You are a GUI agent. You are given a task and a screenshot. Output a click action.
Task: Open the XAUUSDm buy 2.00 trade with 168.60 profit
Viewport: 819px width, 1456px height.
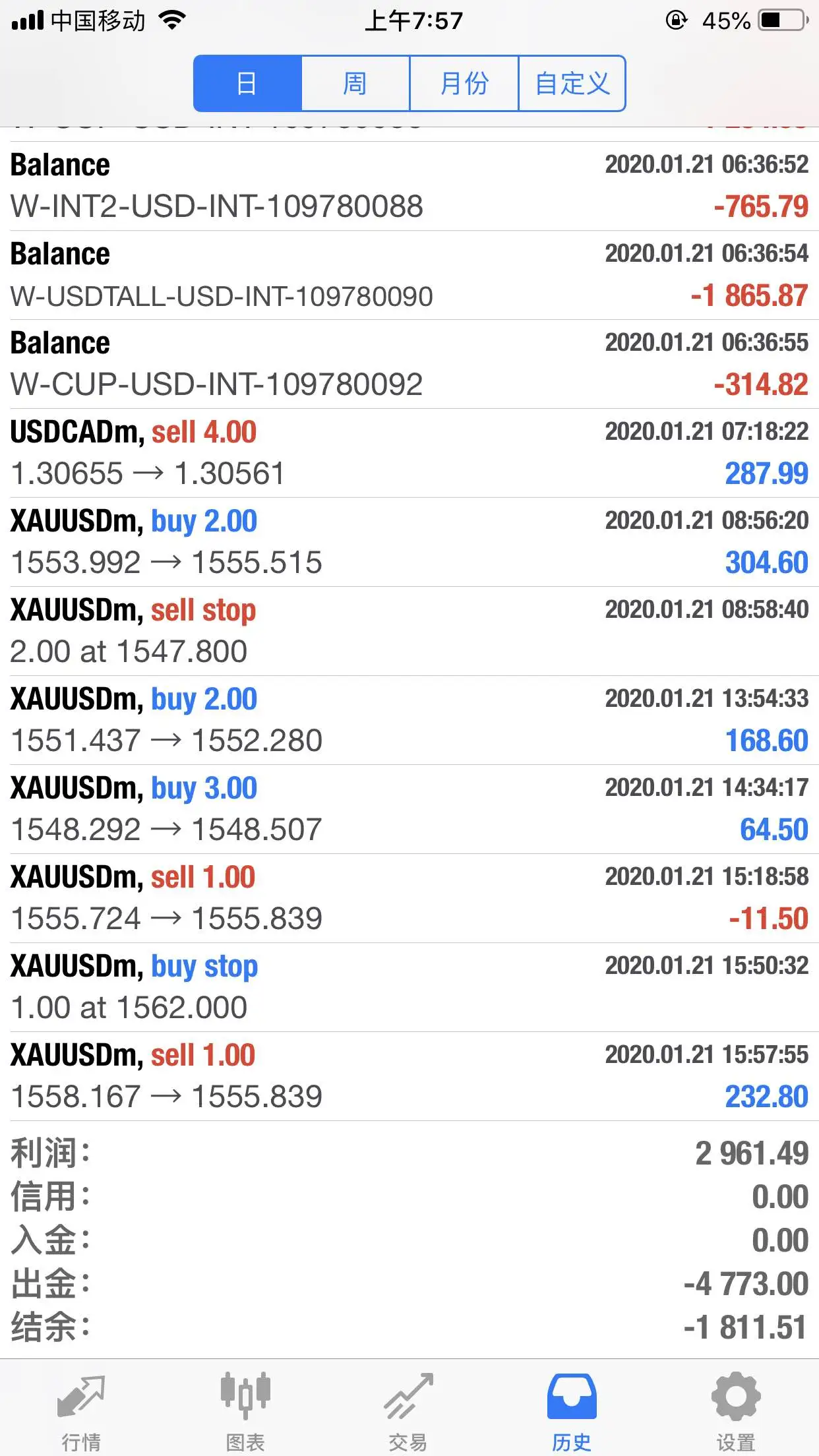pyautogui.click(x=409, y=720)
